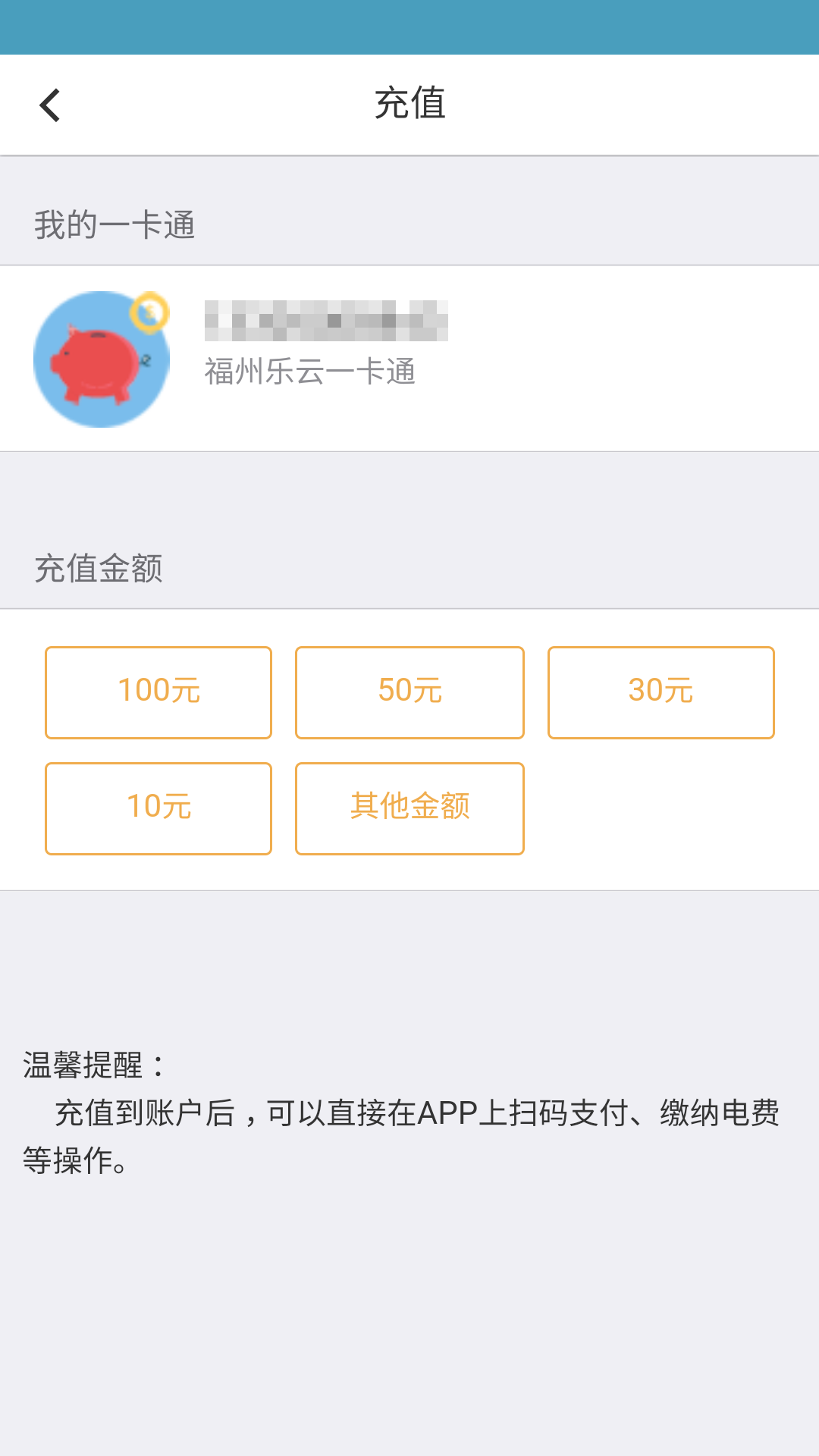The height and width of the screenshot is (1456, 819).
Task: Pick the 30元 recharge option
Action: click(661, 692)
